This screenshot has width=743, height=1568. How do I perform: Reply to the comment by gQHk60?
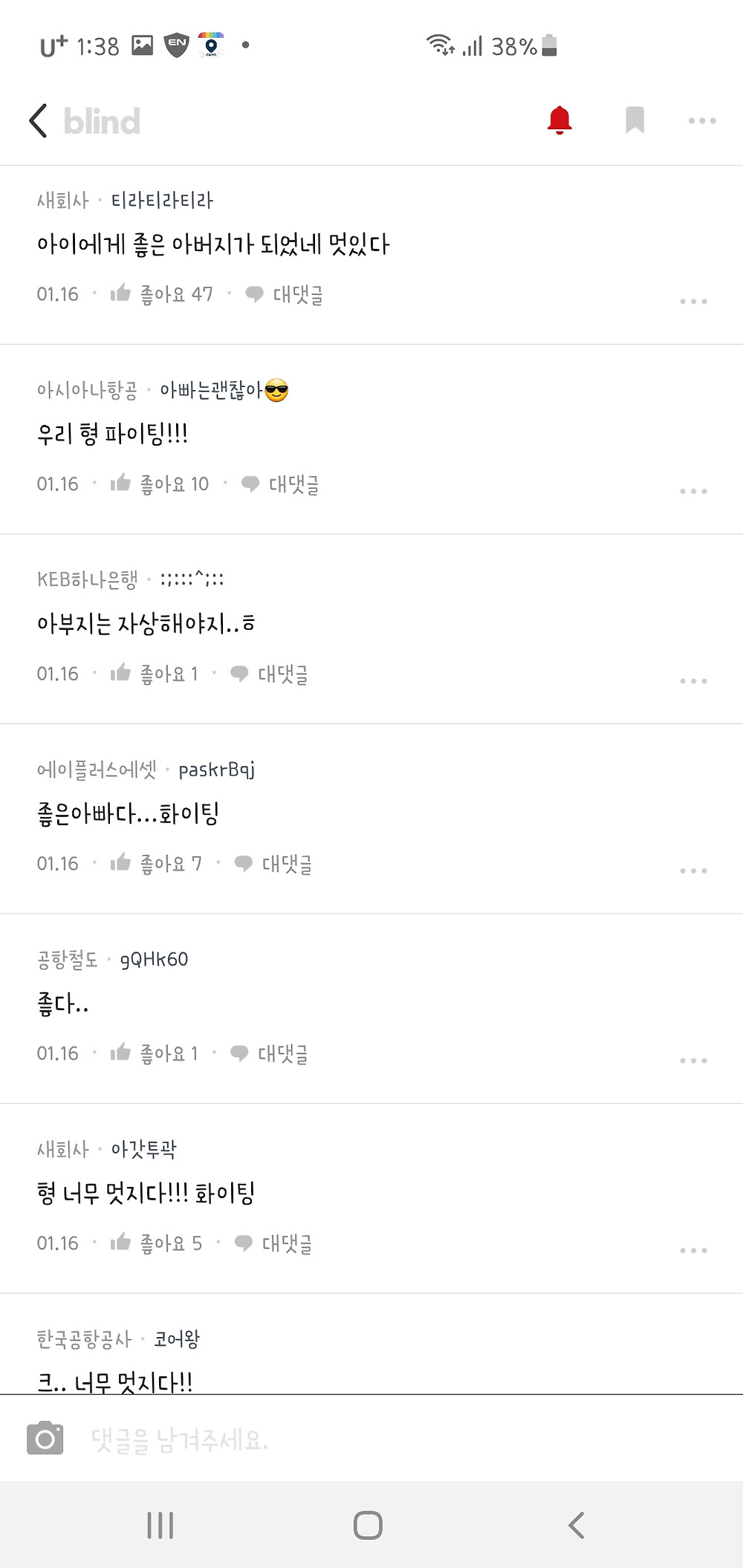point(269,1053)
